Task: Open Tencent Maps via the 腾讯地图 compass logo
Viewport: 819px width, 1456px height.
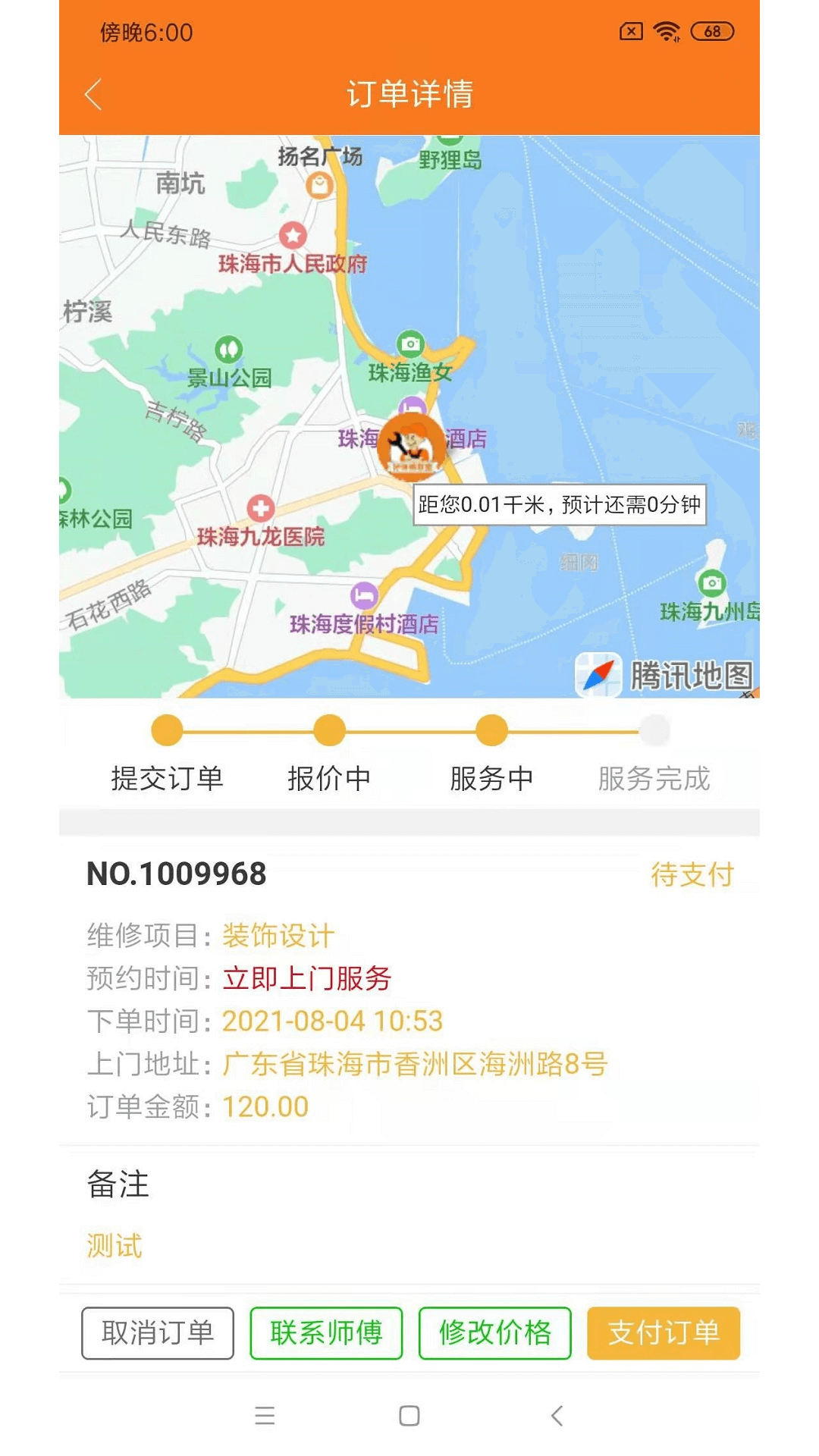Action: 598,673
